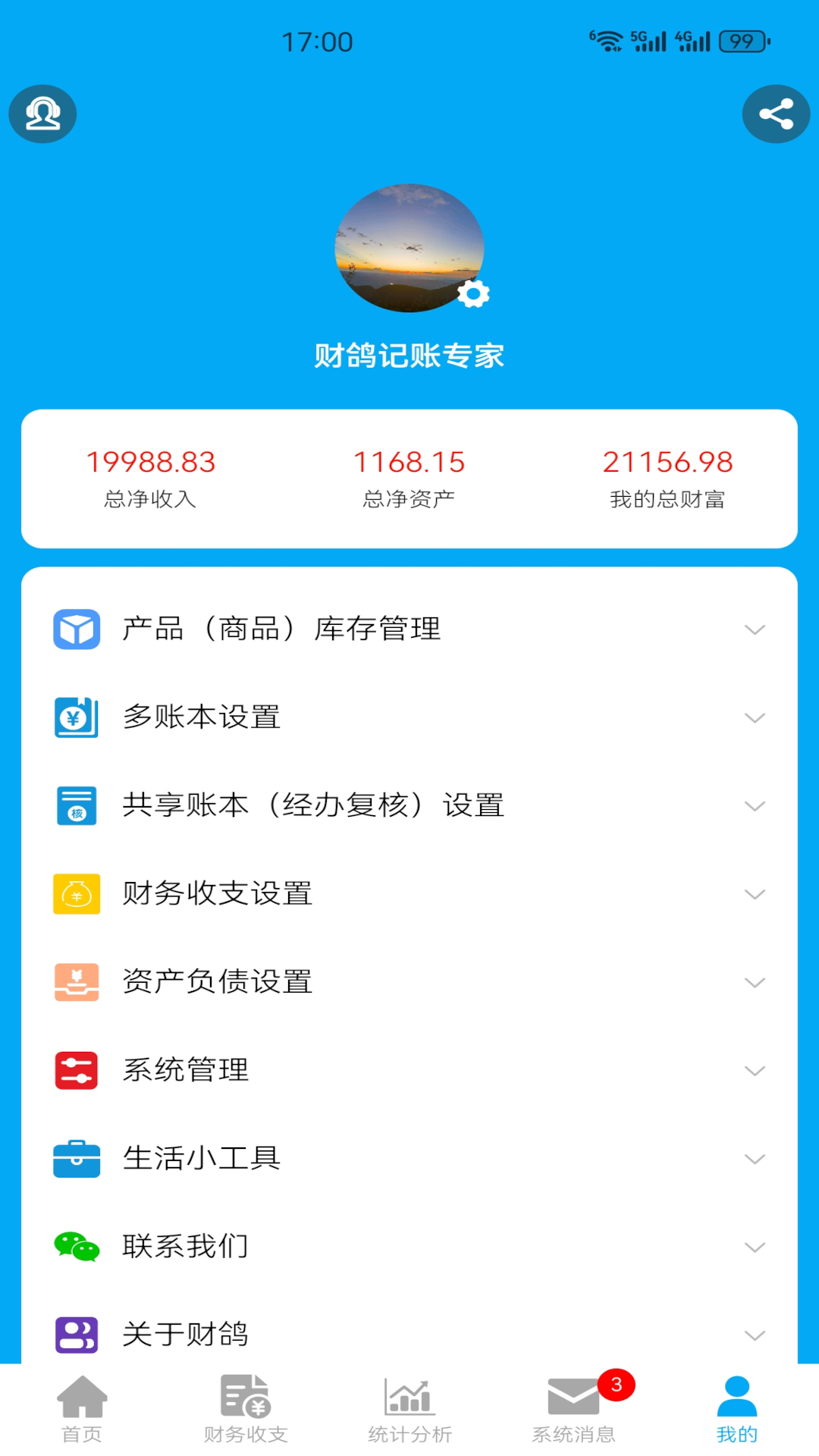Collapse the 关于财鸽 entry chevron

[x=753, y=1336]
